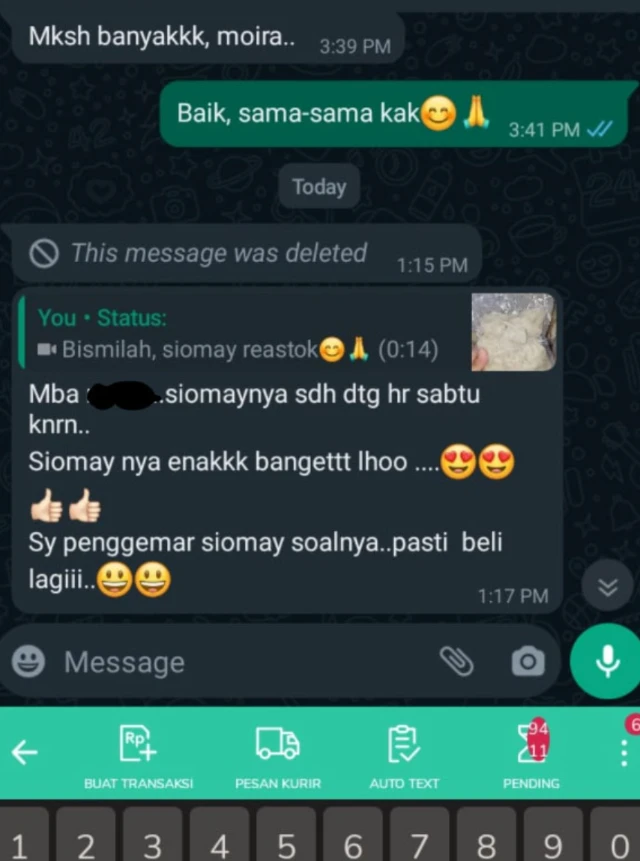Record a voice message with the microphone
This screenshot has width=640, height=861.
tap(605, 661)
